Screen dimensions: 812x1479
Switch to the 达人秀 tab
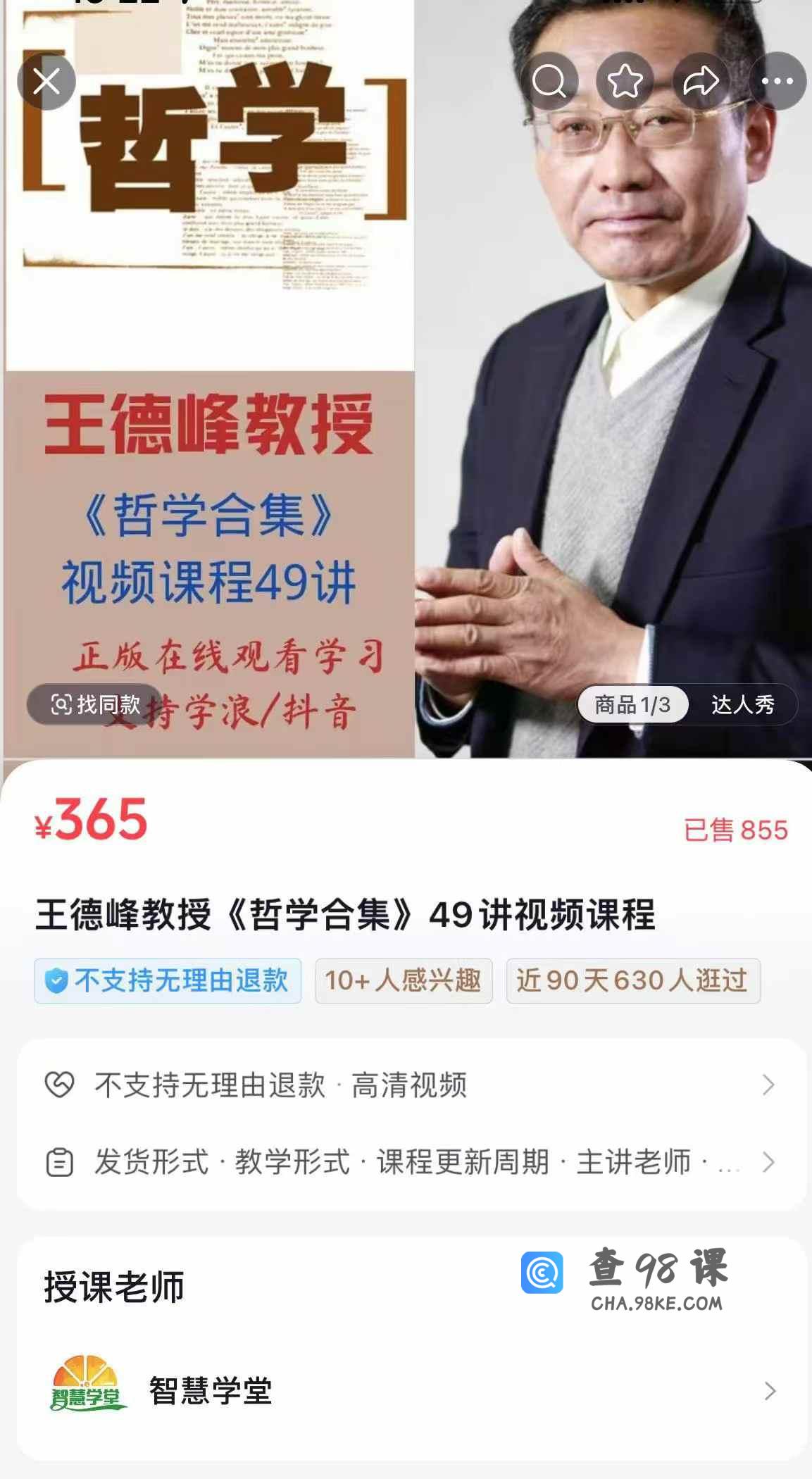click(742, 704)
